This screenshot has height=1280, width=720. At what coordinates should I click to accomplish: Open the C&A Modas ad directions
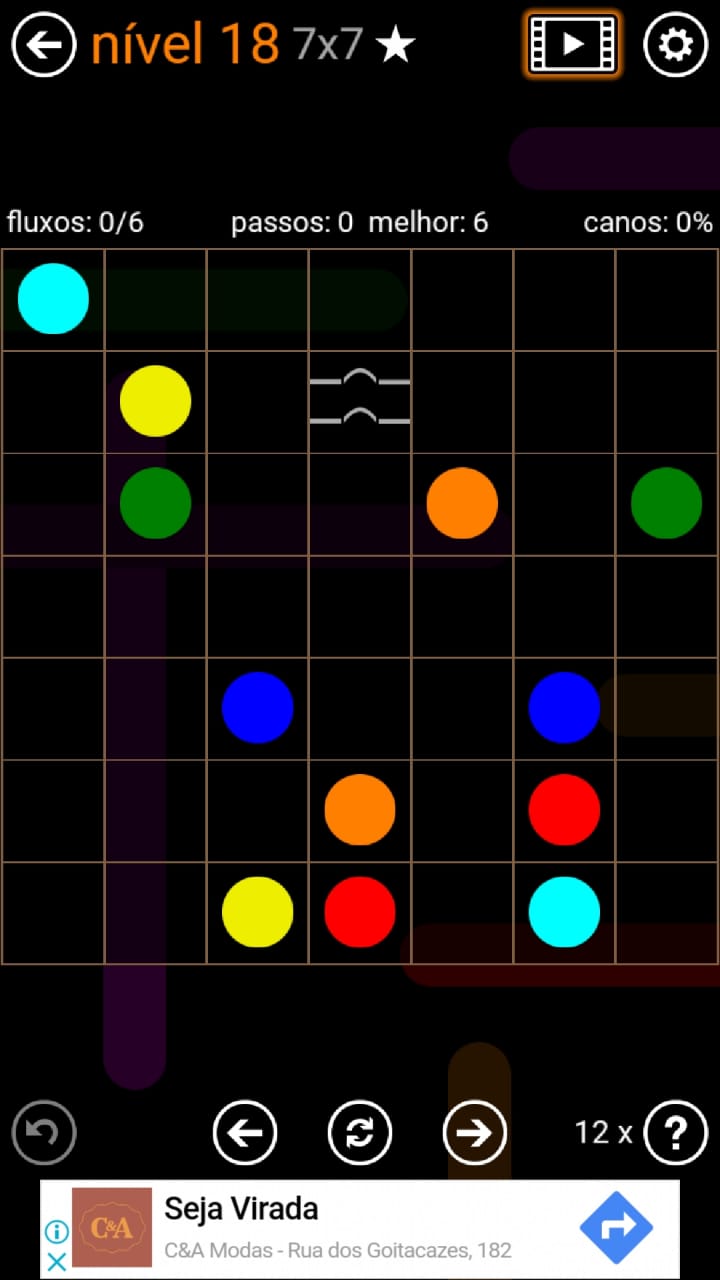pyautogui.click(x=616, y=1227)
